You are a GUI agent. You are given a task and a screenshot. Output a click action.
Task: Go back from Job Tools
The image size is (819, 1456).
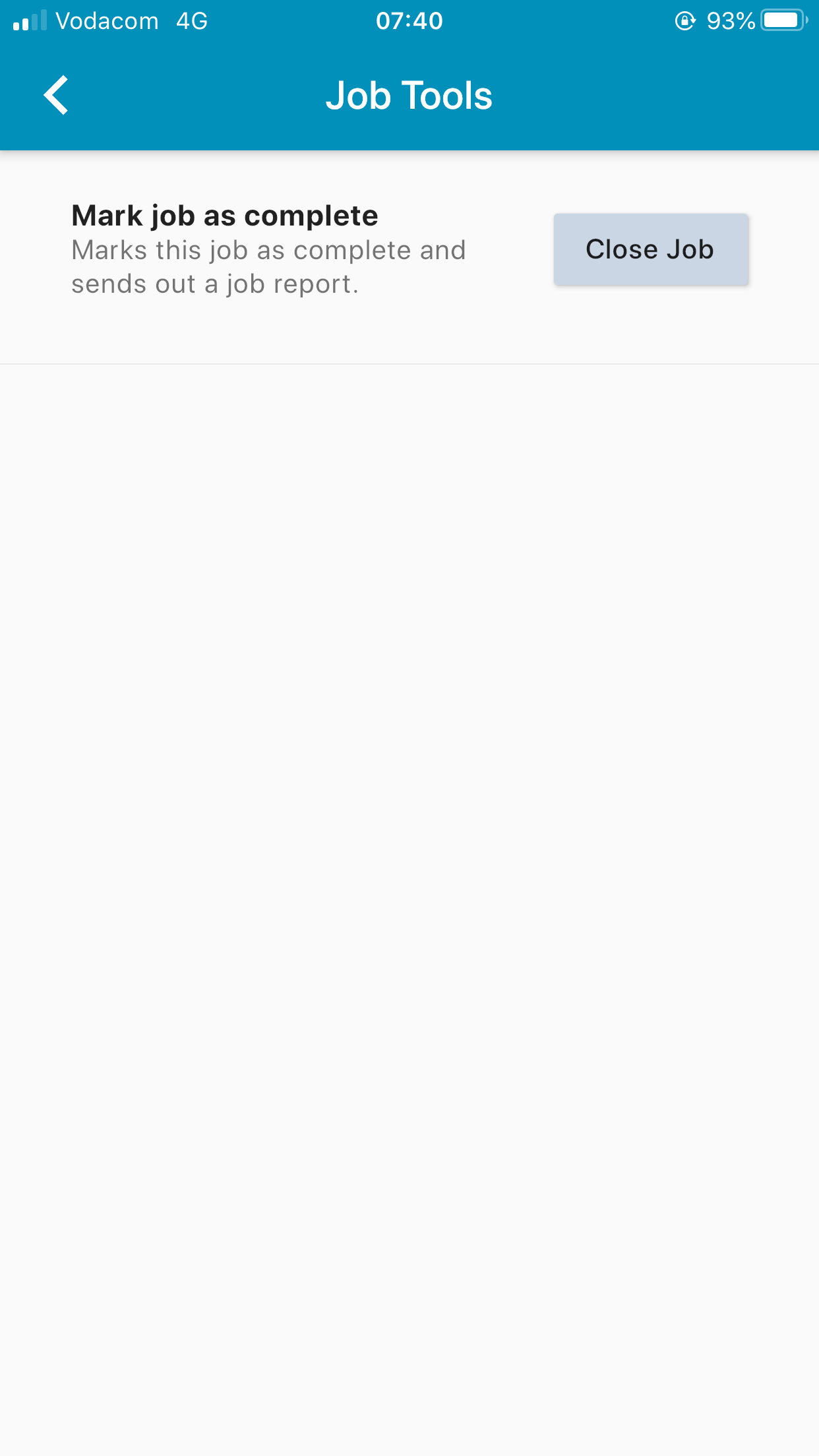coord(57,95)
